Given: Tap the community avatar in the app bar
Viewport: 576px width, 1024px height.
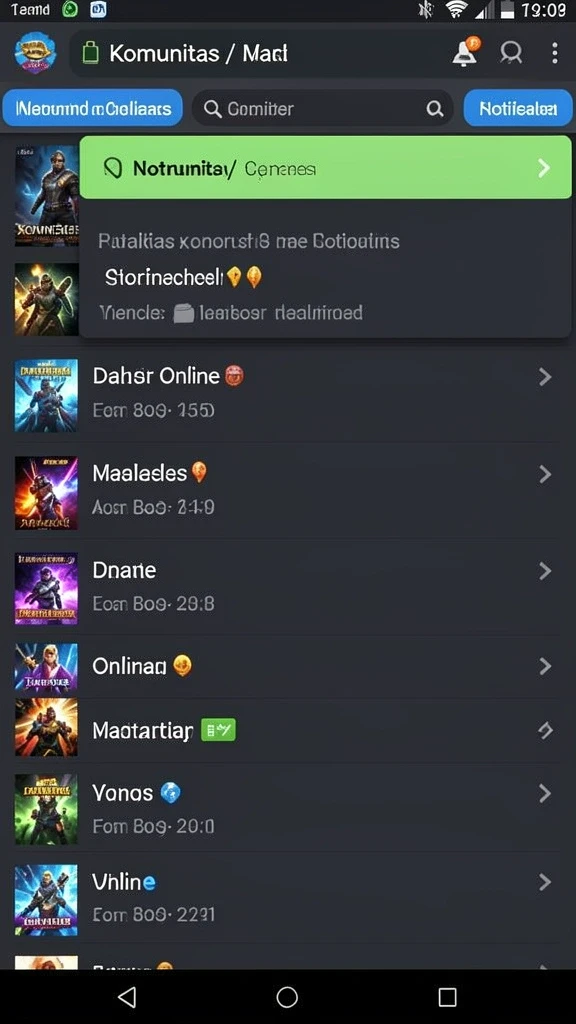Looking at the screenshot, I should tap(35, 53).
